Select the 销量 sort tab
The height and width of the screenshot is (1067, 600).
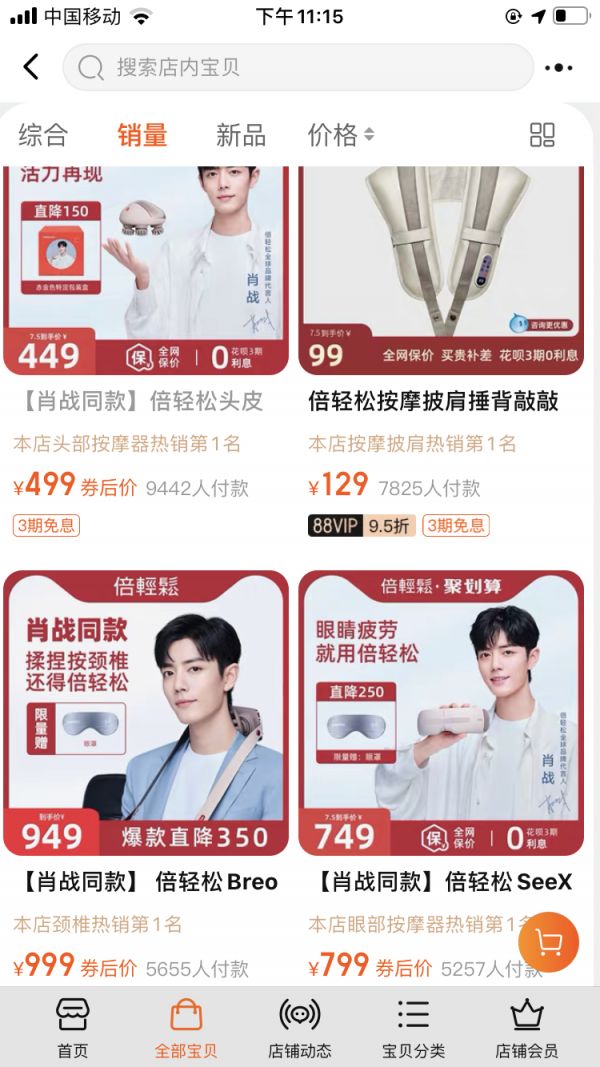pos(142,135)
